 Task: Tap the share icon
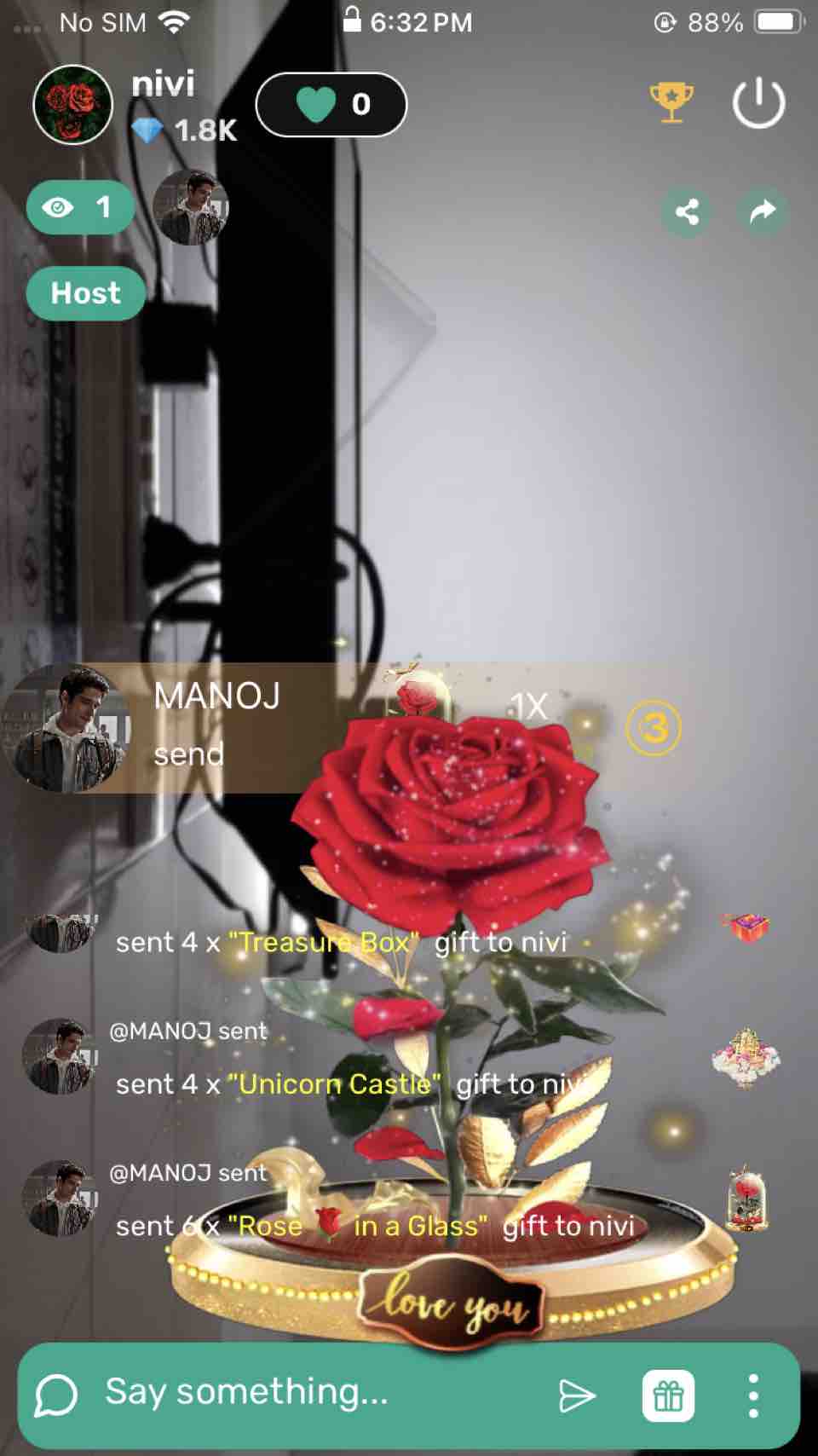click(687, 211)
